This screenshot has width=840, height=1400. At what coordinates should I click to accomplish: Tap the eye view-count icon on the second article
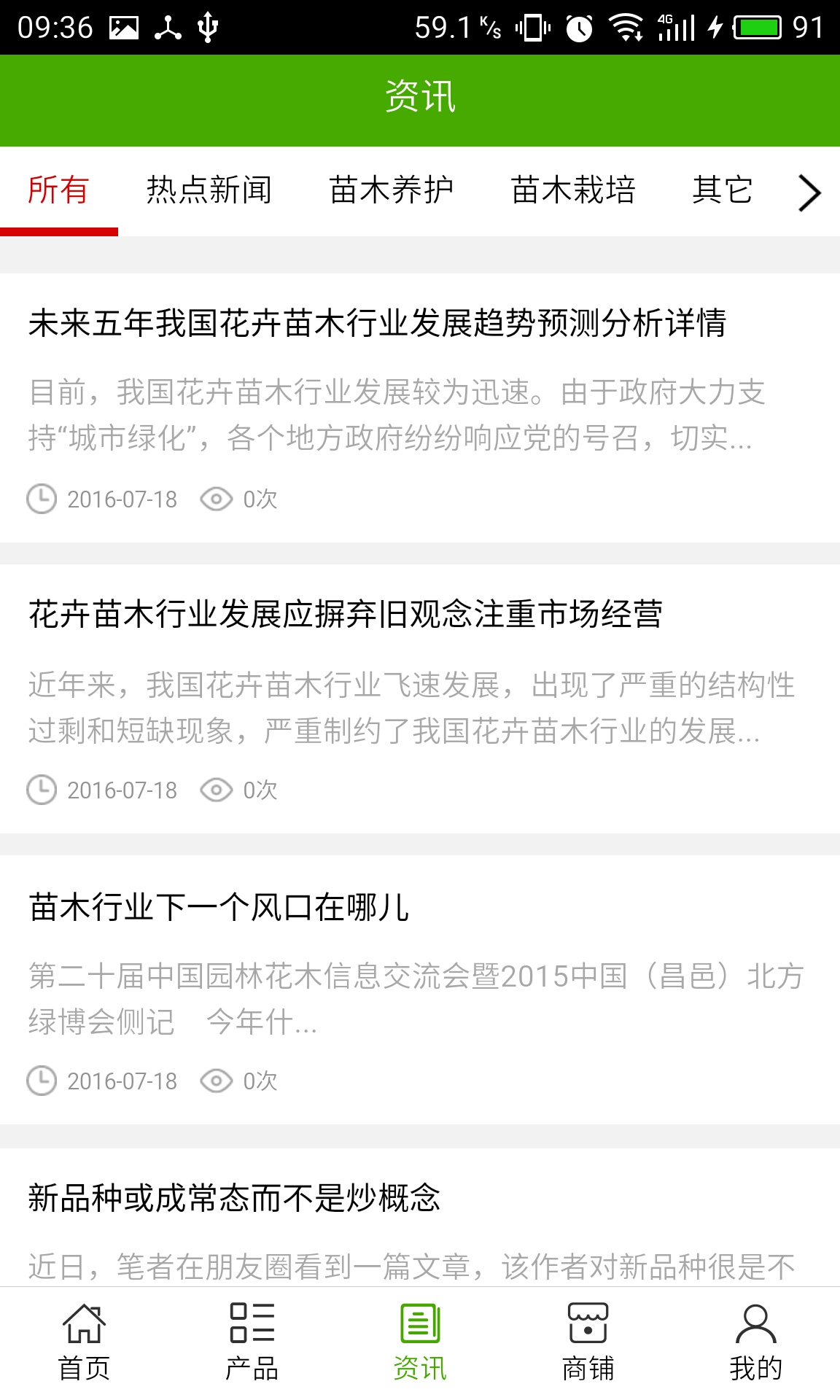tap(215, 790)
